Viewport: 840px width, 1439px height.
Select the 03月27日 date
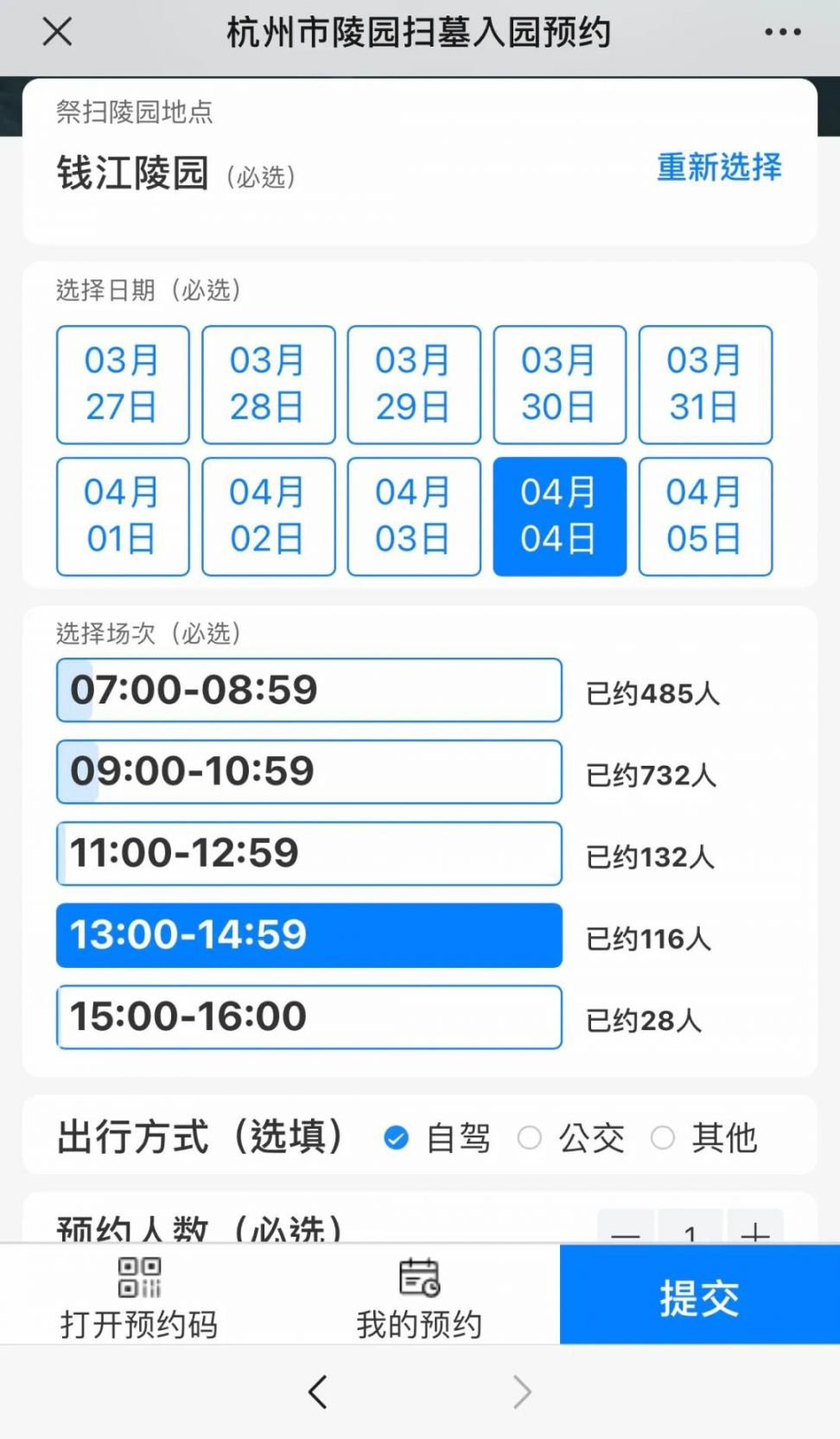(x=122, y=385)
